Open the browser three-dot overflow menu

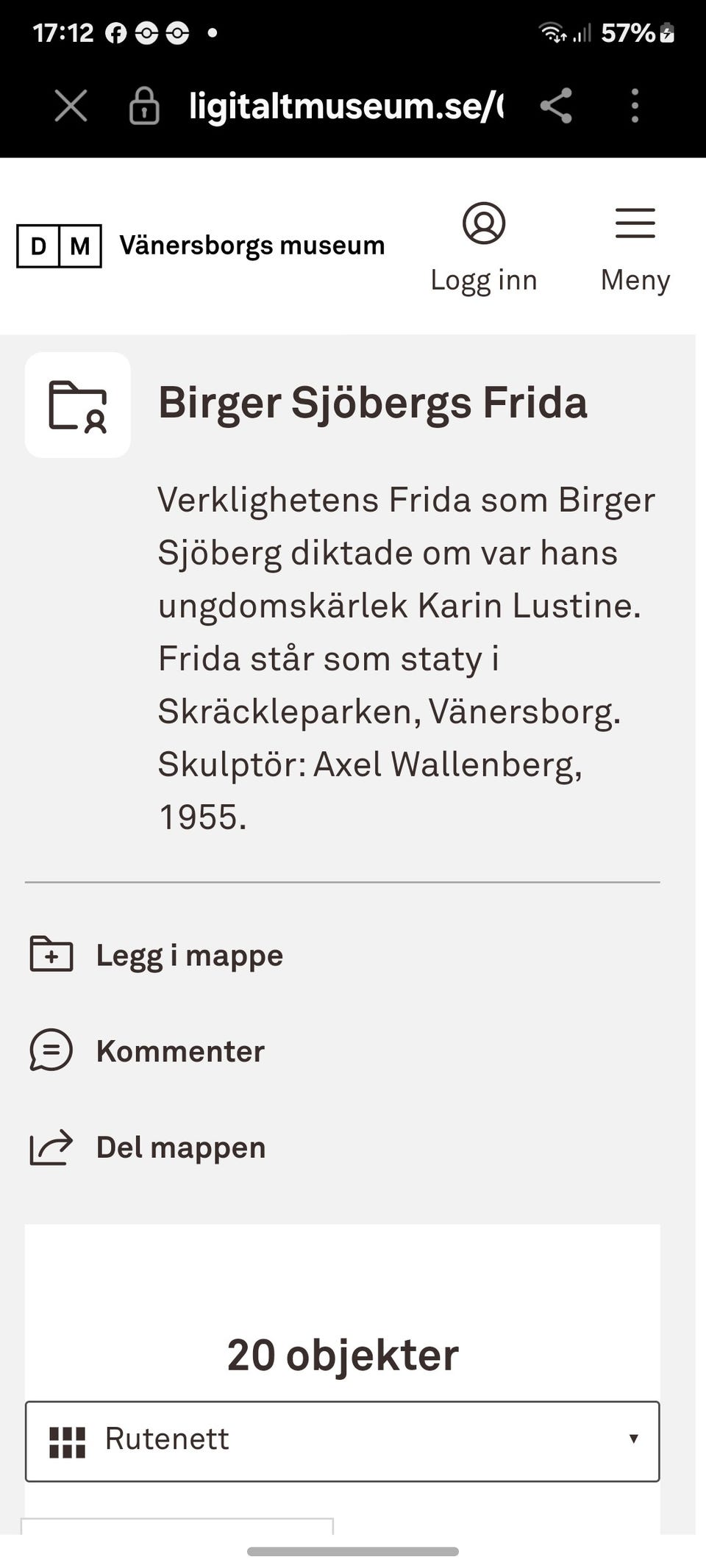[634, 105]
